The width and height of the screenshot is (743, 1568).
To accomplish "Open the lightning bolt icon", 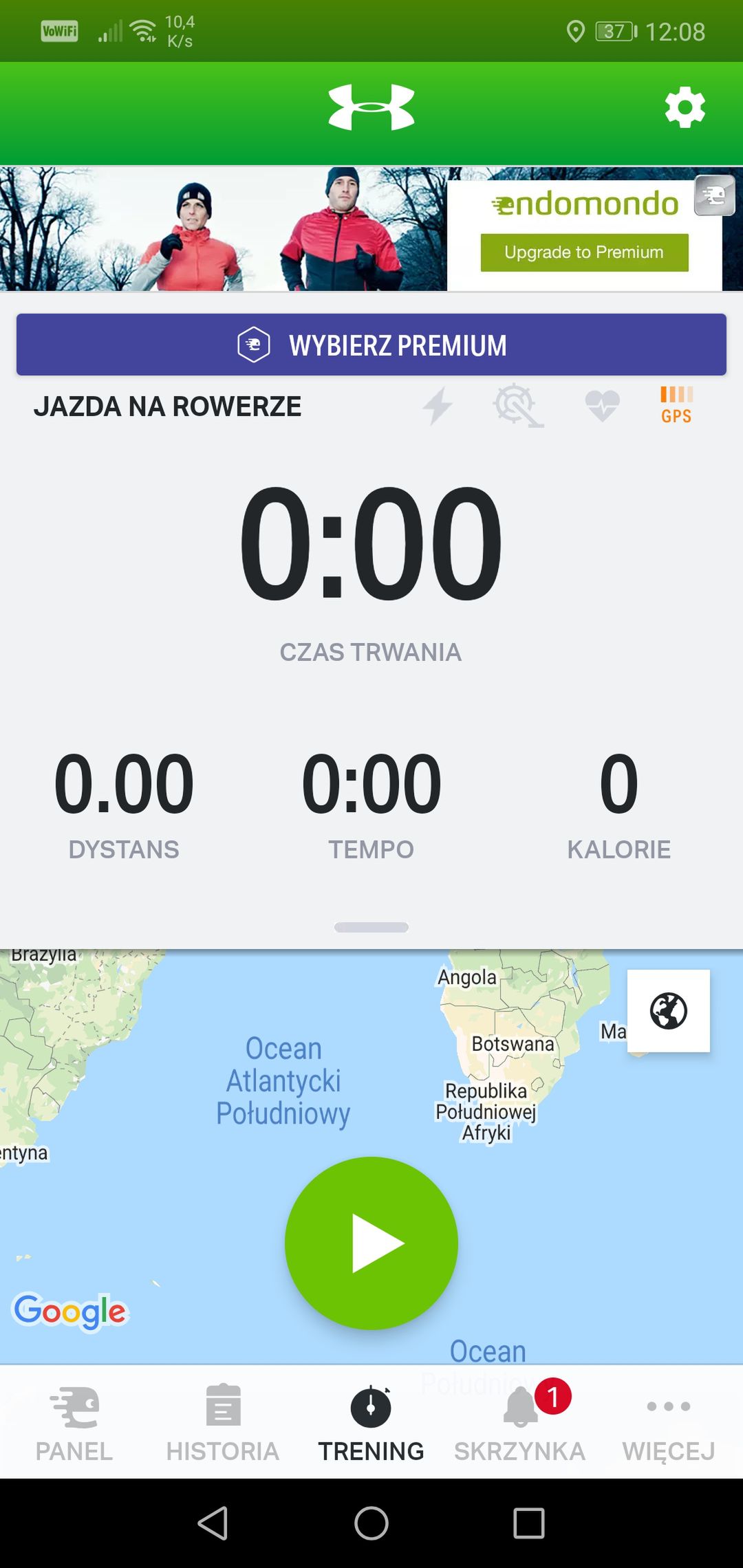I will [x=438, y=406].
